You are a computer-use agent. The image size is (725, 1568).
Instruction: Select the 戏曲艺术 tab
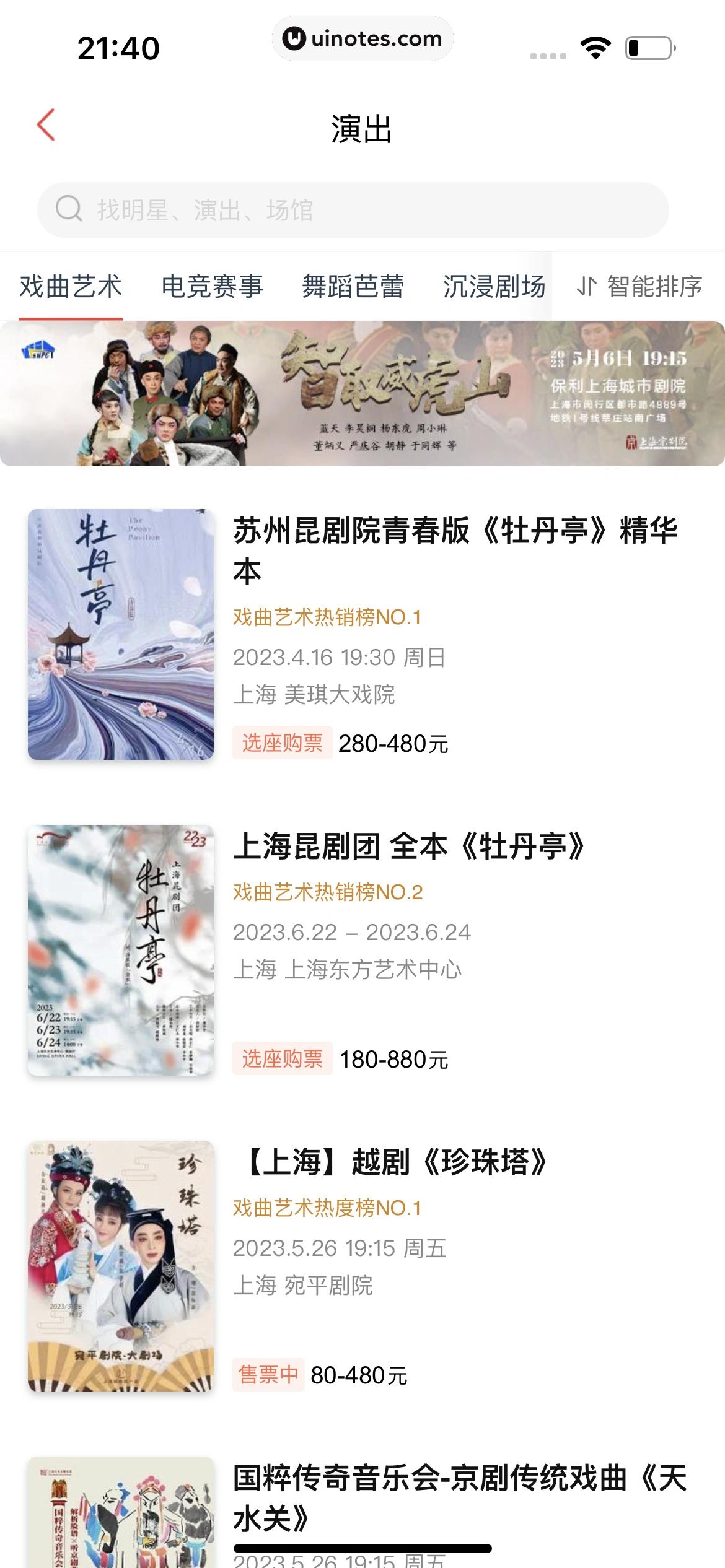click(x=72, y=287)
